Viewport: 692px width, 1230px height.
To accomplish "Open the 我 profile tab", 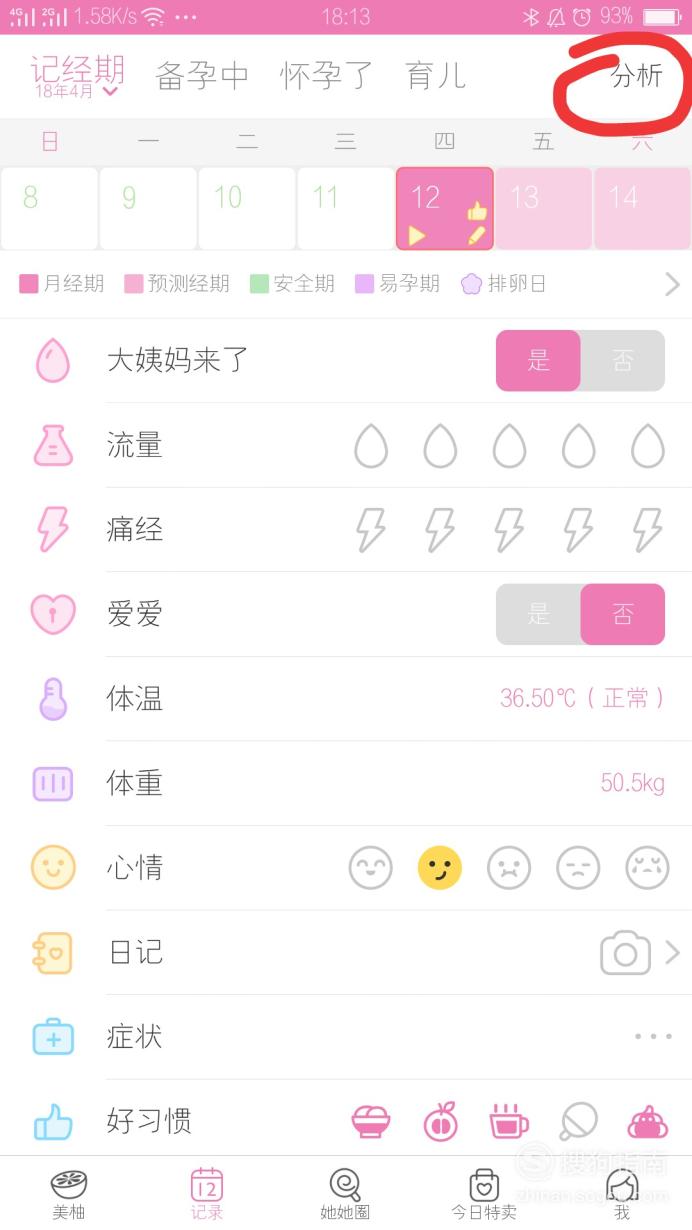I will pos(622,1194).
